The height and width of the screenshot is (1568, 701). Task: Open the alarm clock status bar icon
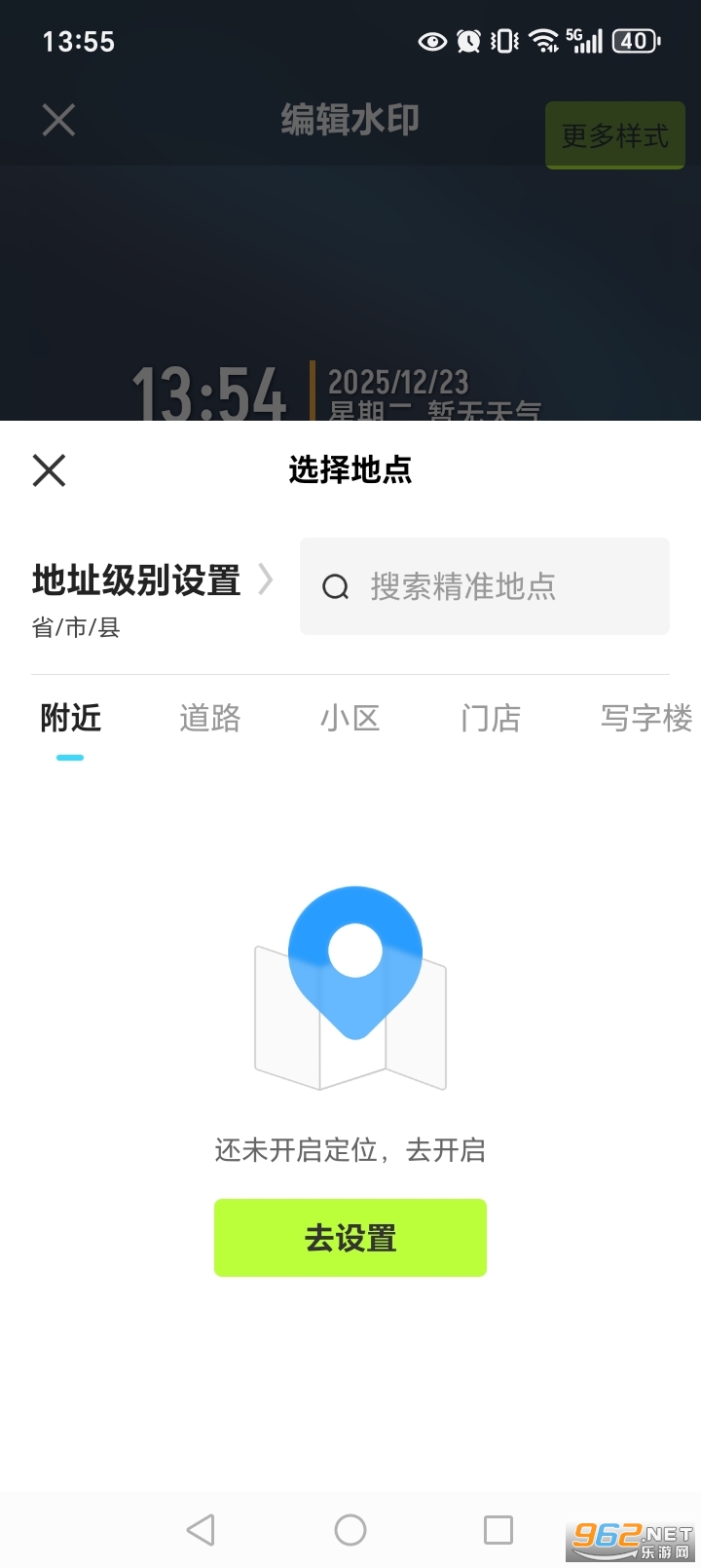pos(467,41)
